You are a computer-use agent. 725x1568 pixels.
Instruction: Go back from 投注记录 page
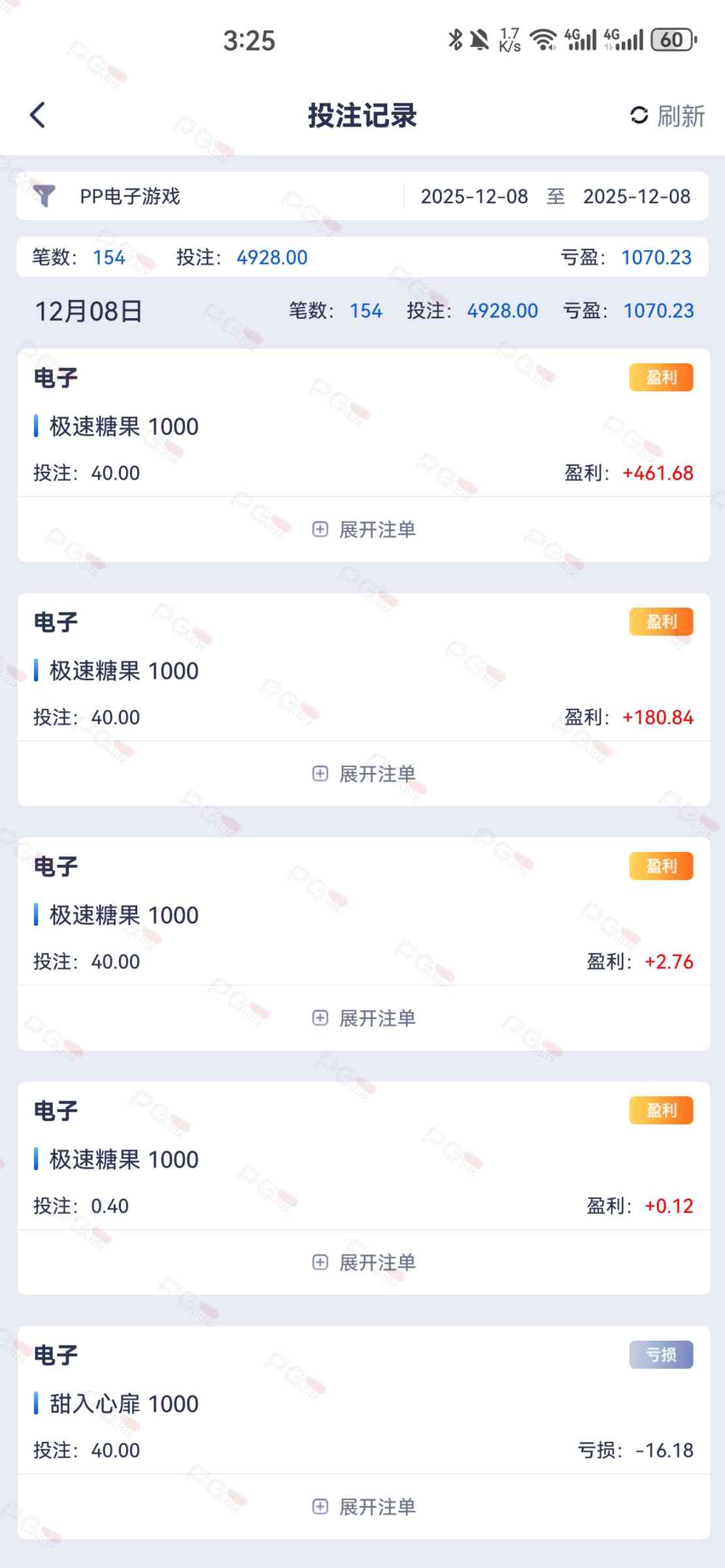(x=38, y=116)
